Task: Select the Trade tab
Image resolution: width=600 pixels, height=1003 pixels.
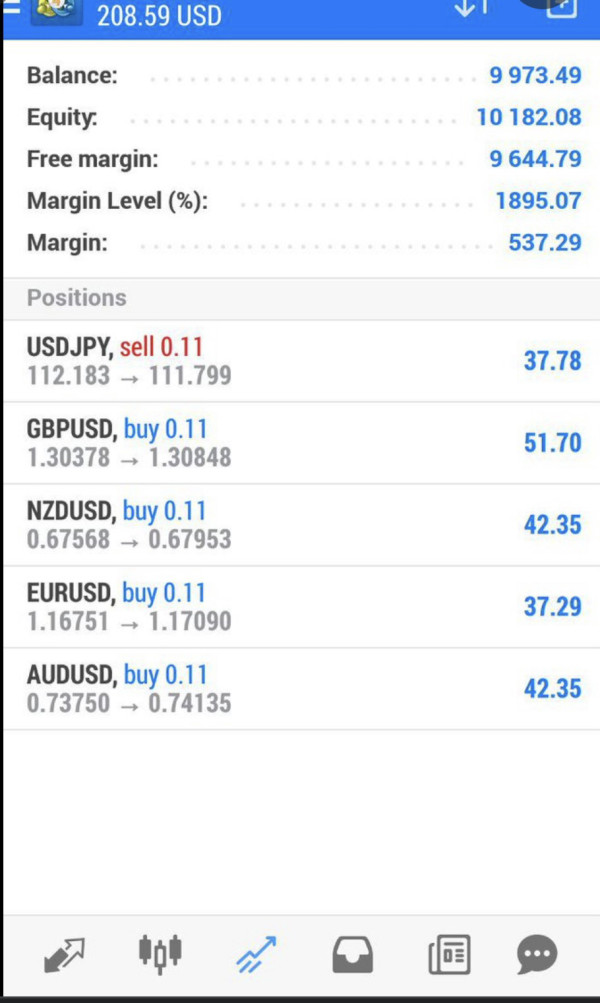Action: click(255, 955)
